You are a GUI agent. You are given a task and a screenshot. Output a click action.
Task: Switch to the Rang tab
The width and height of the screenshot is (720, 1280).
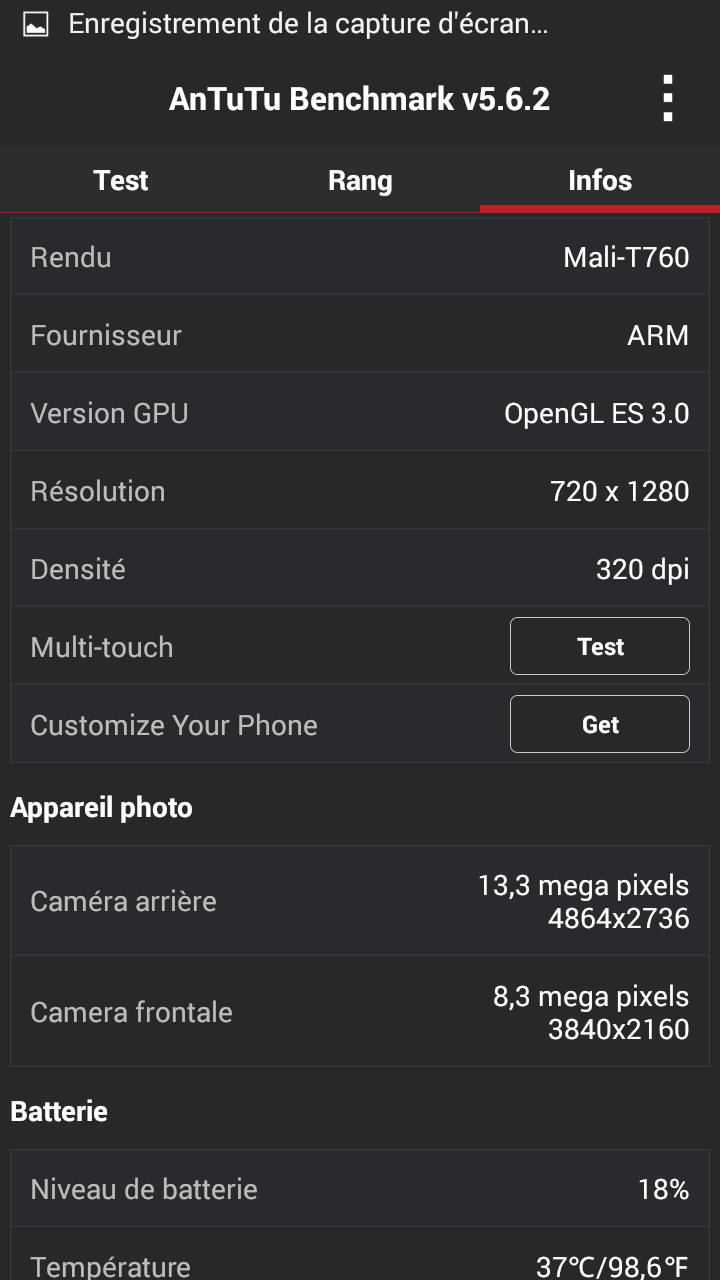point(360,180)
